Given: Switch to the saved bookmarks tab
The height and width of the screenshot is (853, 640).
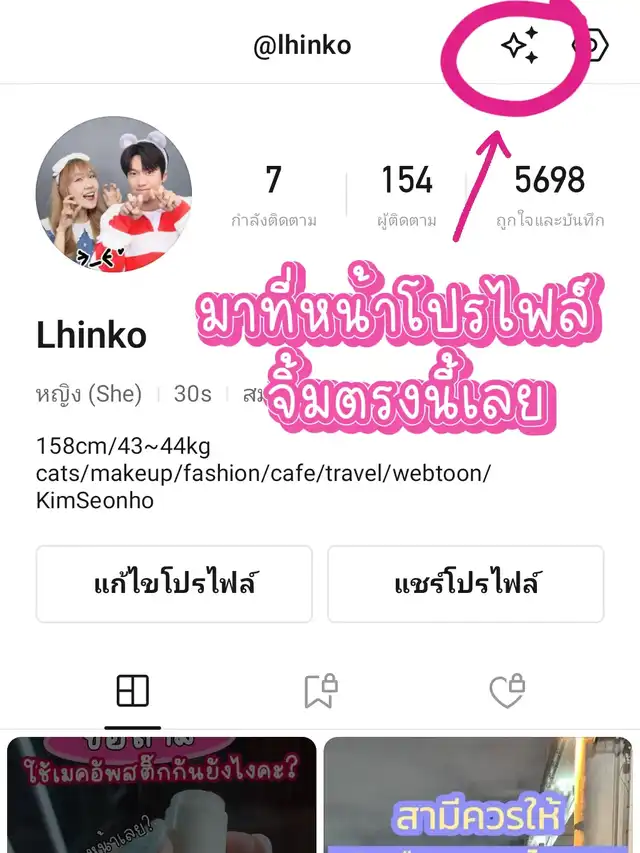Looking at the screenshot, I should [320, 691].
